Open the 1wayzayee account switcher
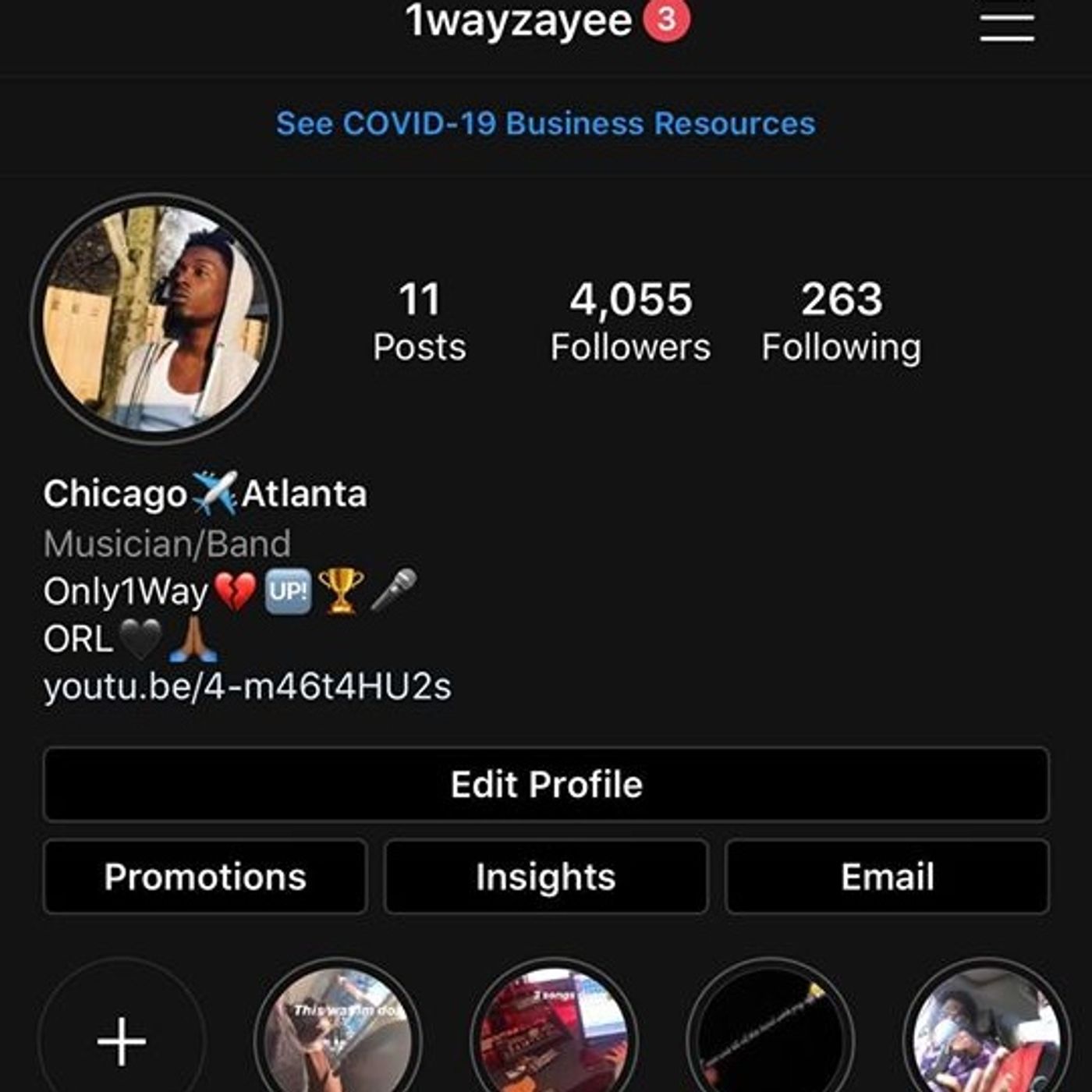The width and height of the screenshot is (1092, 1092). coord(519,21)
